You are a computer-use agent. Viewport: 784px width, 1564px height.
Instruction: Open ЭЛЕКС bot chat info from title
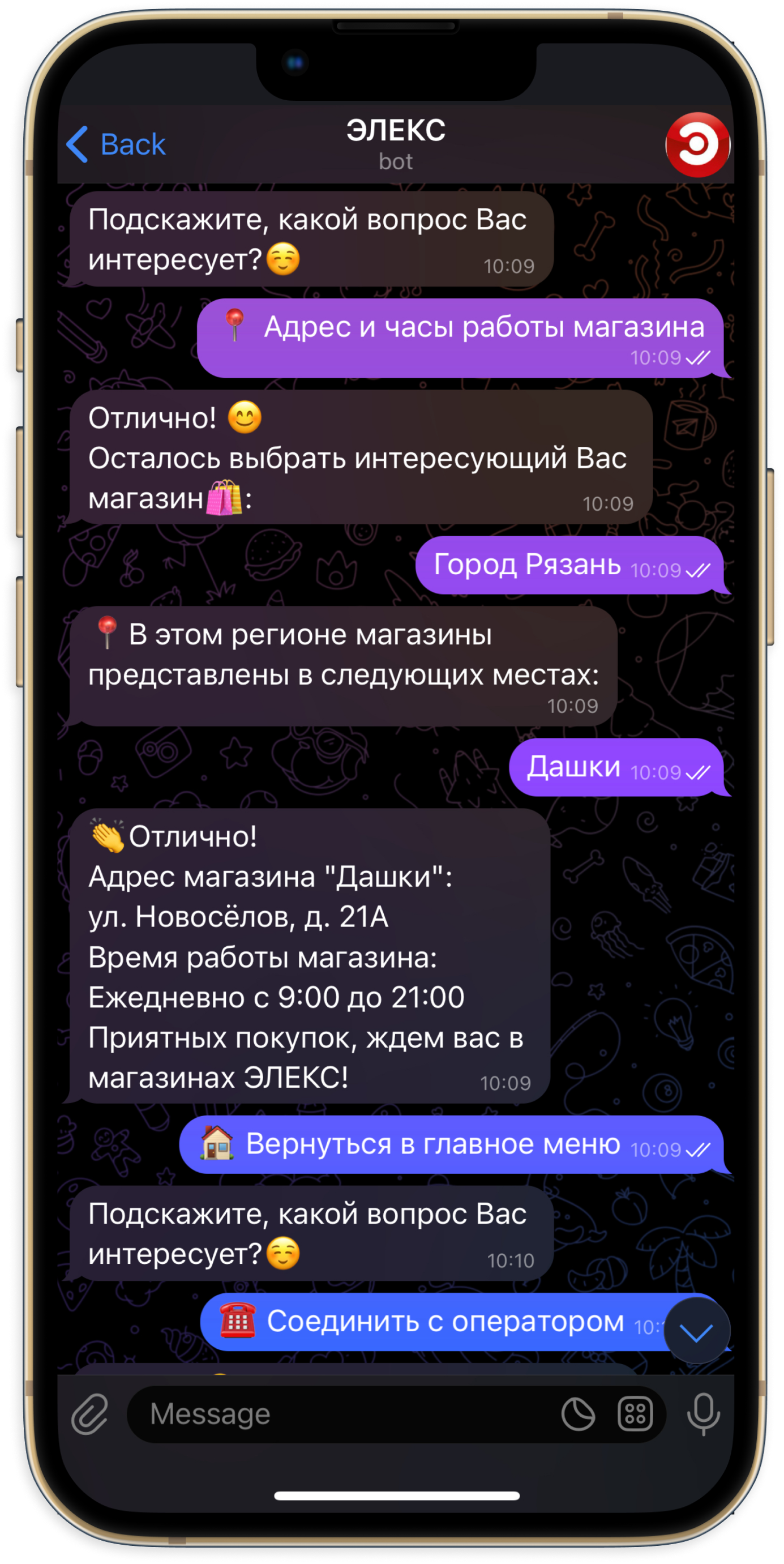pos(396,144)
